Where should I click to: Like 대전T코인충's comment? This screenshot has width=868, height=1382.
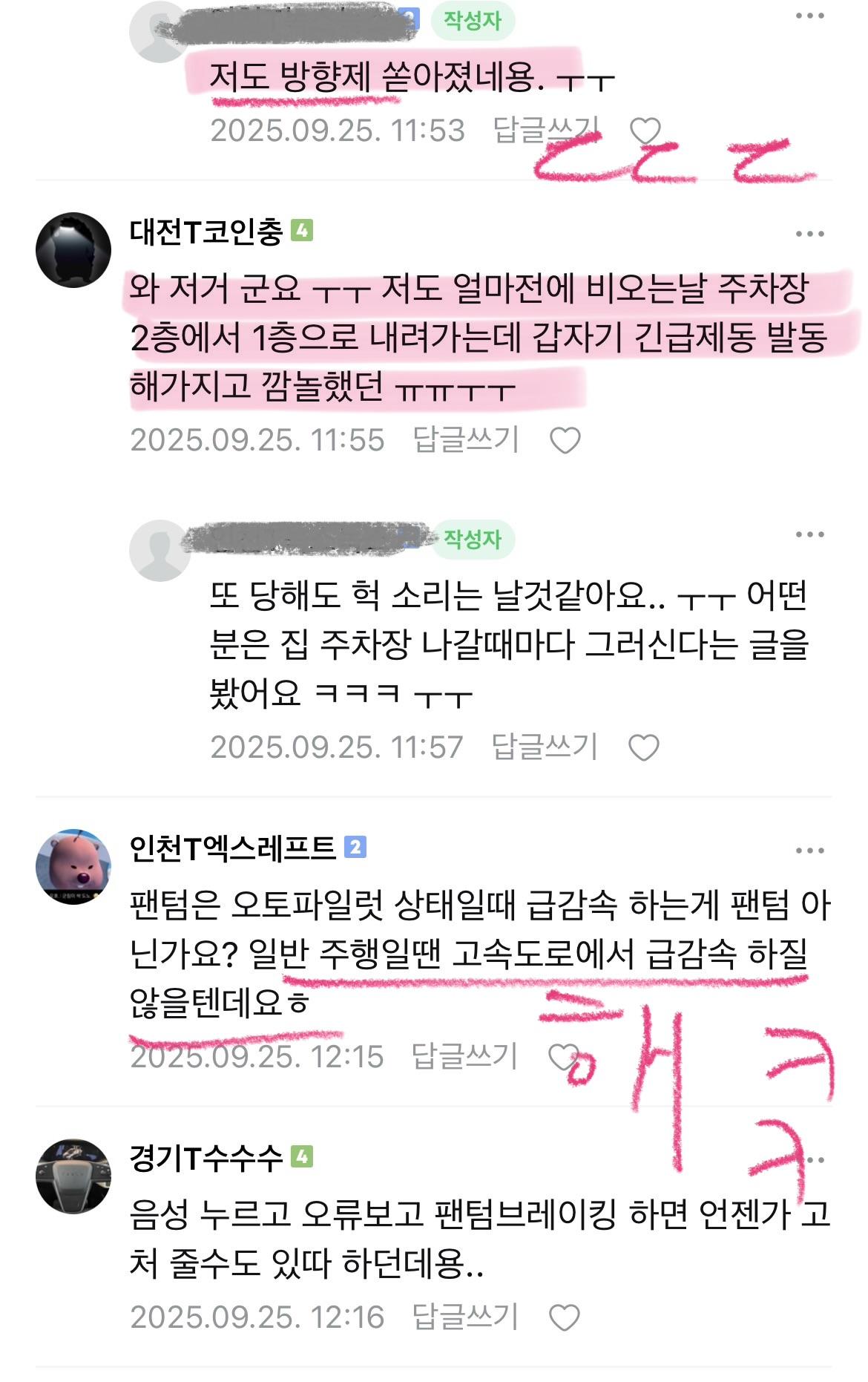point(565,440)
